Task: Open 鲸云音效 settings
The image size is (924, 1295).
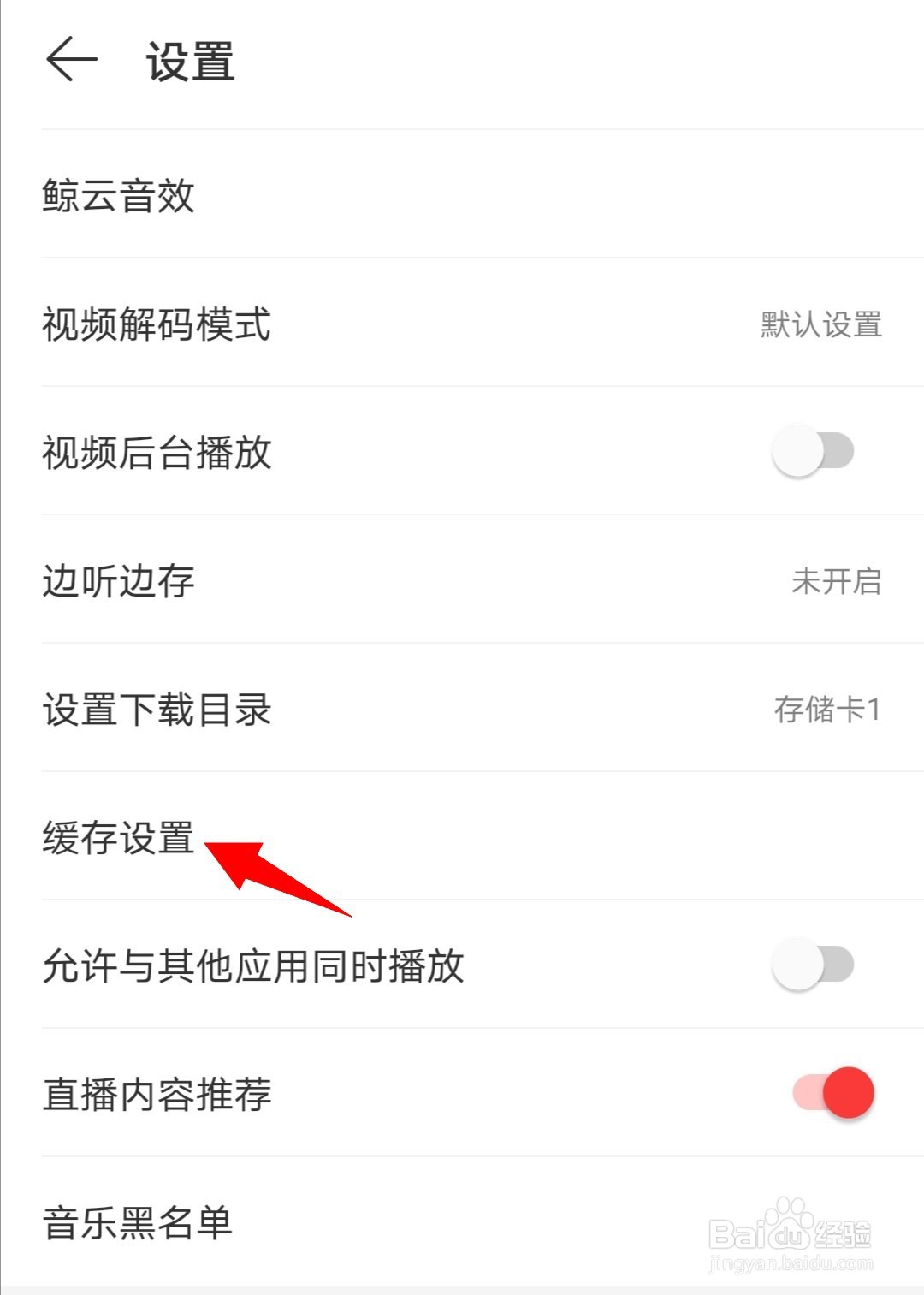Action: tap(120, 195)
